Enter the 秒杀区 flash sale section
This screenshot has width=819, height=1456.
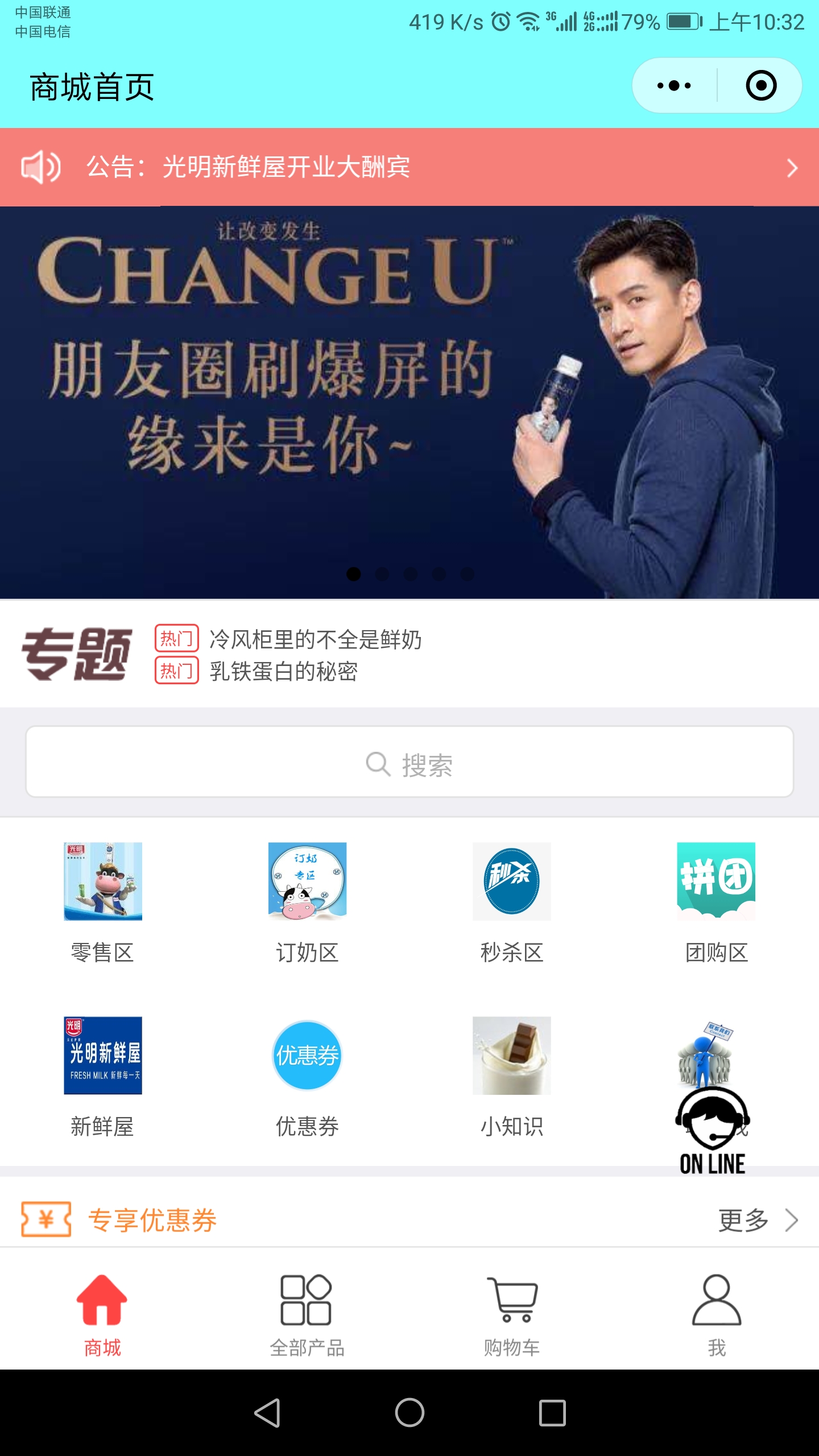coord(511,882)
